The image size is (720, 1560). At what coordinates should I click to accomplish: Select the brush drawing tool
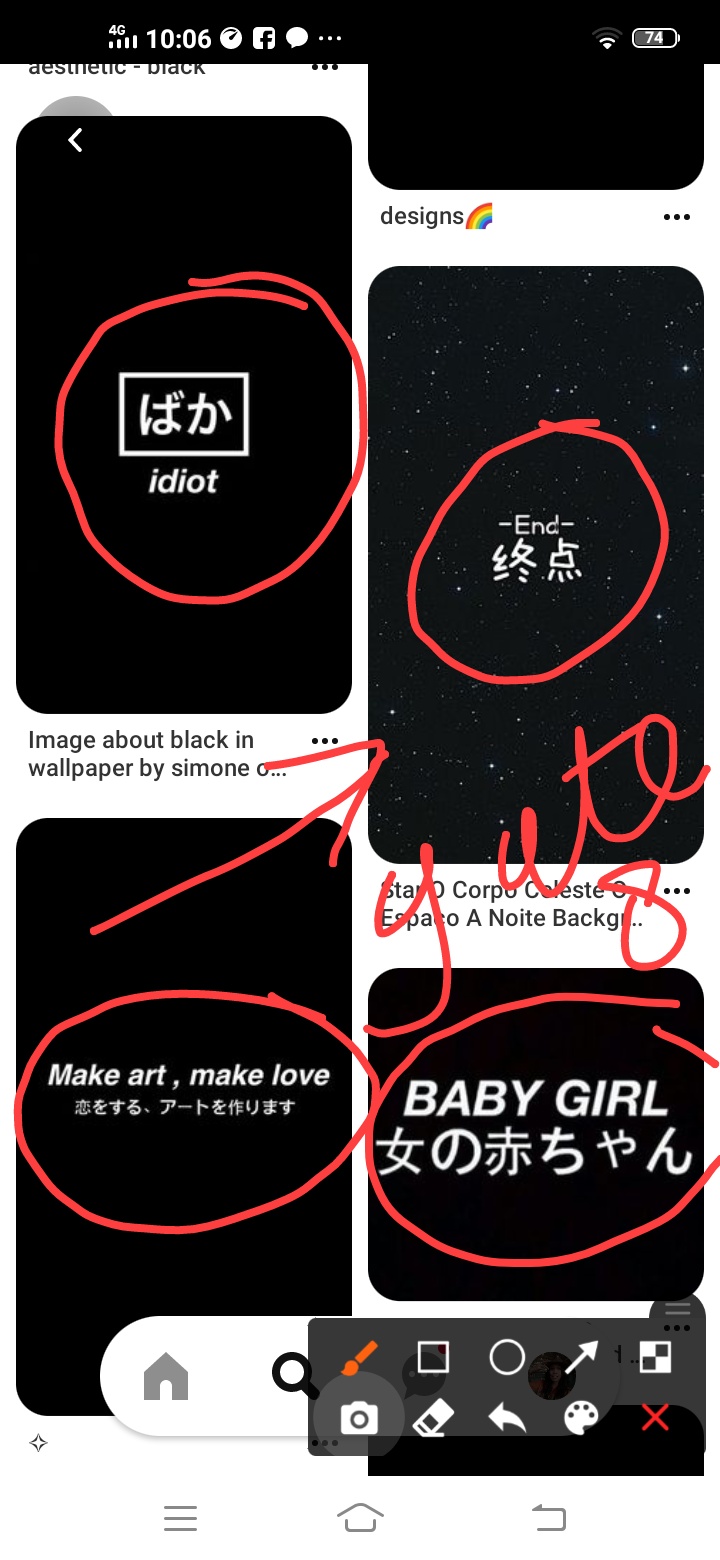(x=358, y=1359)
